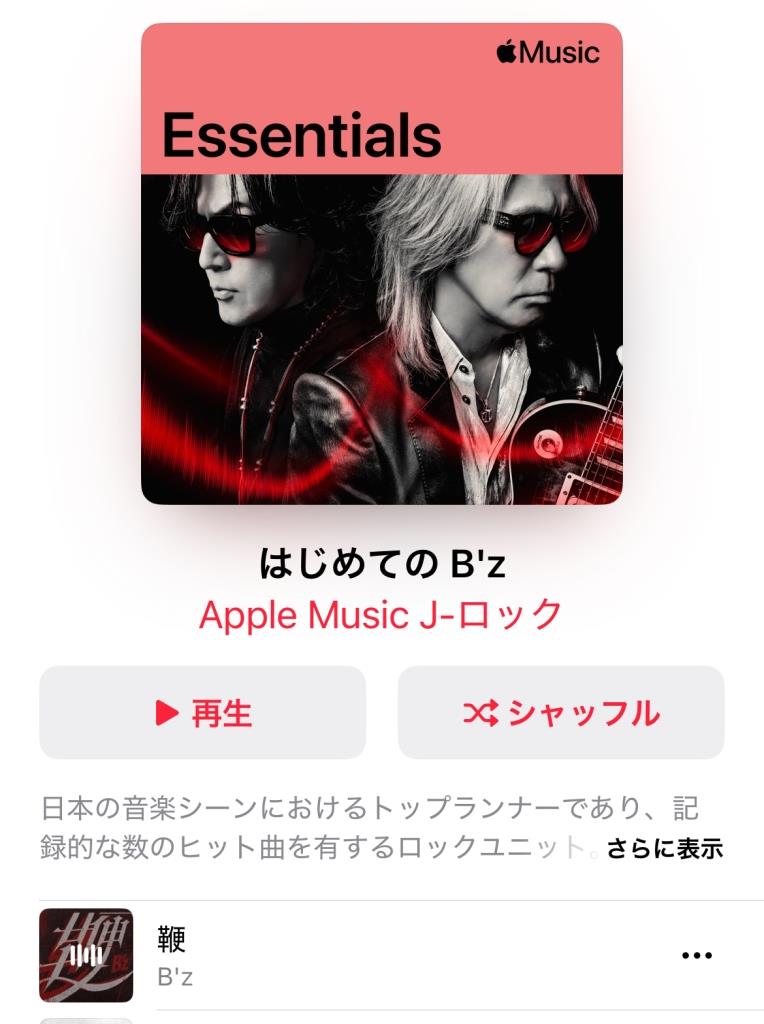Start shuffle with the シャッフル button
The width and height of the screenshot is (764, 1024).
pyautogui.click(x=561, y=713)
